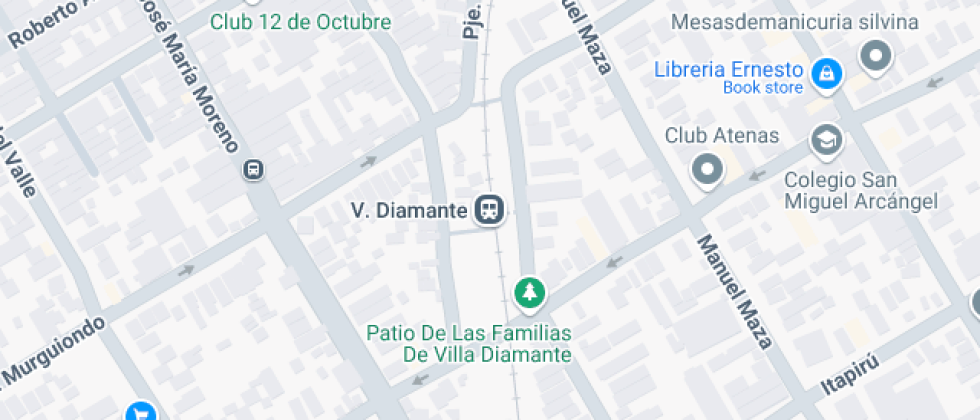980x420 pixels.
Task: Open the V. Diamante train station marker
Action: pyautogui.click(x=490, y=210)
